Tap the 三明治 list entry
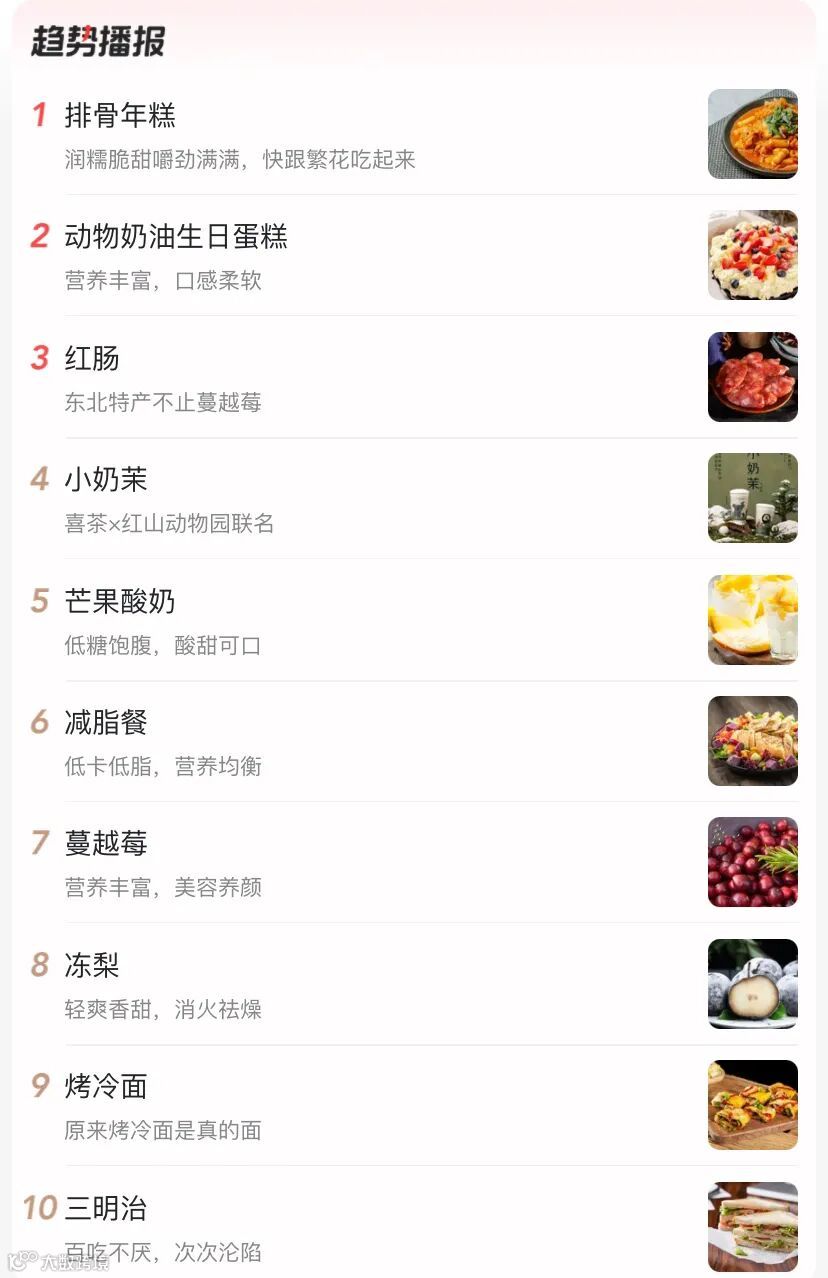This screenshot has height=1278, width=828. click(x=106, y=1208)
